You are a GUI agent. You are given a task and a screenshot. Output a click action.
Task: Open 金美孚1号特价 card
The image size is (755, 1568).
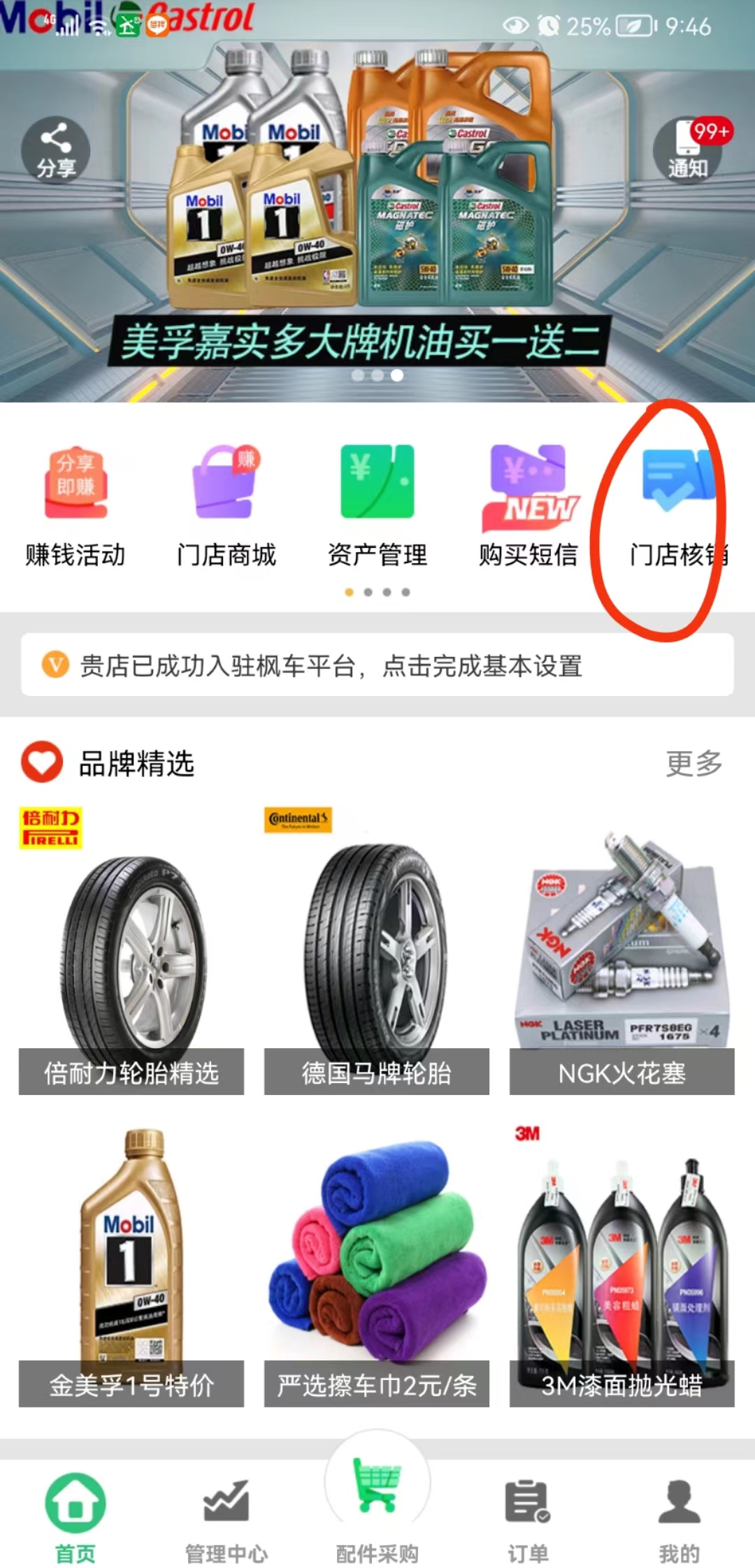point(131,1266)
